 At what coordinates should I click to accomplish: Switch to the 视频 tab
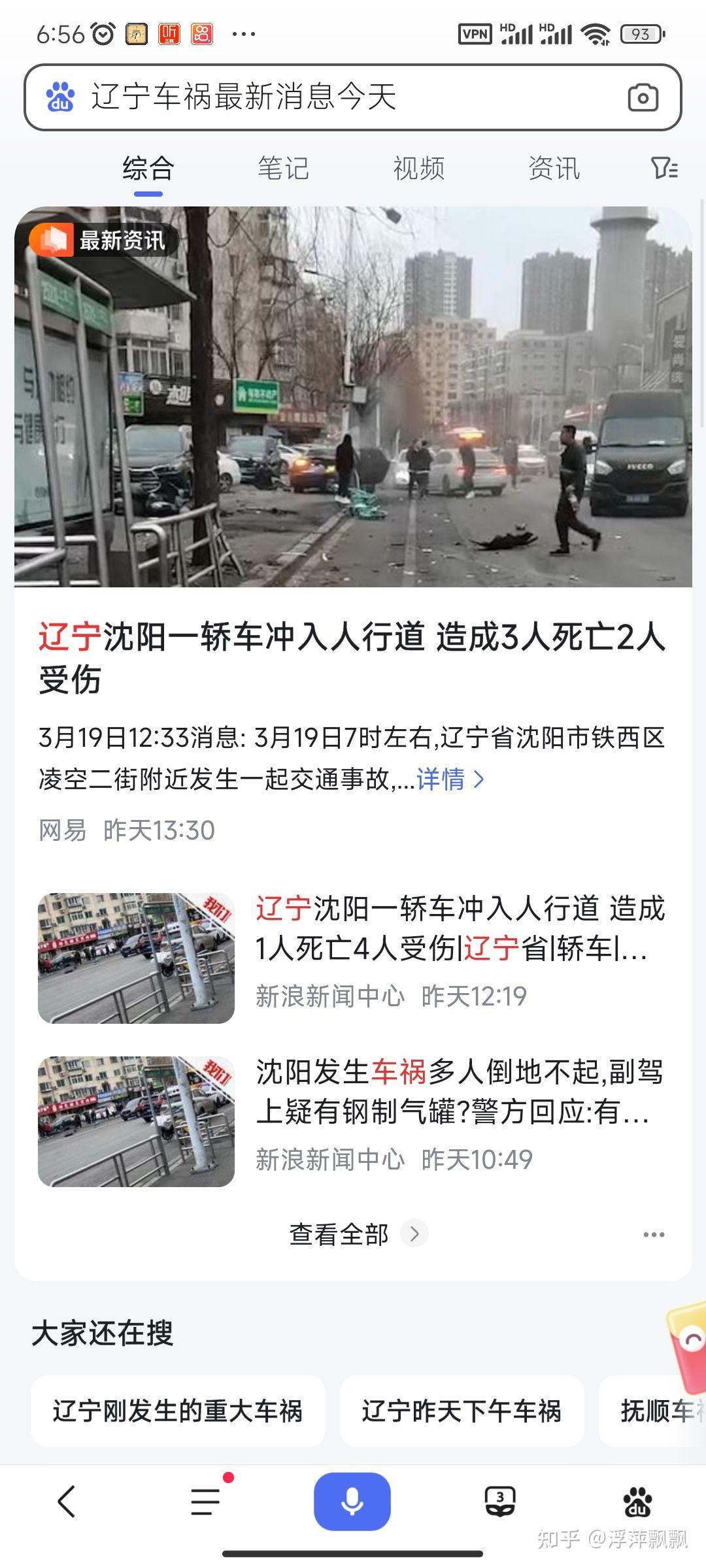418,169
